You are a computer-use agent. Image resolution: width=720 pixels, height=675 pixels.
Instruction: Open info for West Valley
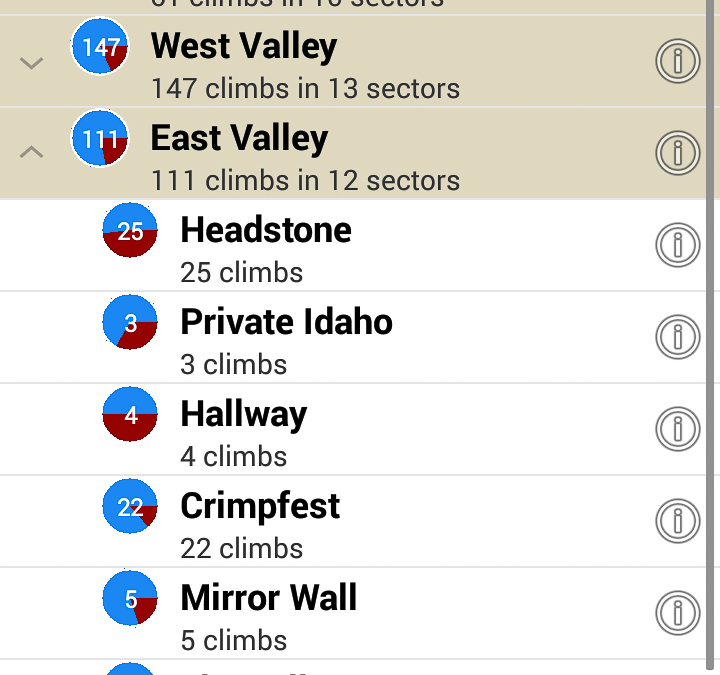click(677, 62)
